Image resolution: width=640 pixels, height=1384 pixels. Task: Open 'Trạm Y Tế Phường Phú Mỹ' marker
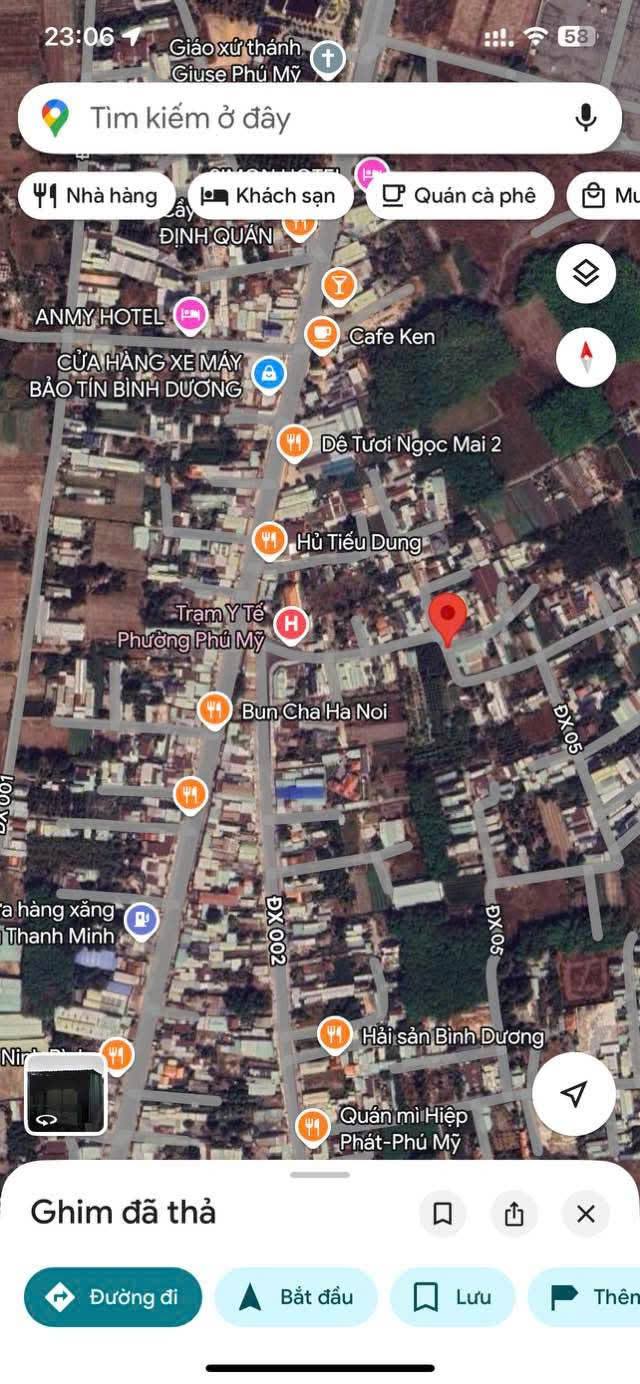click(291, 625)
